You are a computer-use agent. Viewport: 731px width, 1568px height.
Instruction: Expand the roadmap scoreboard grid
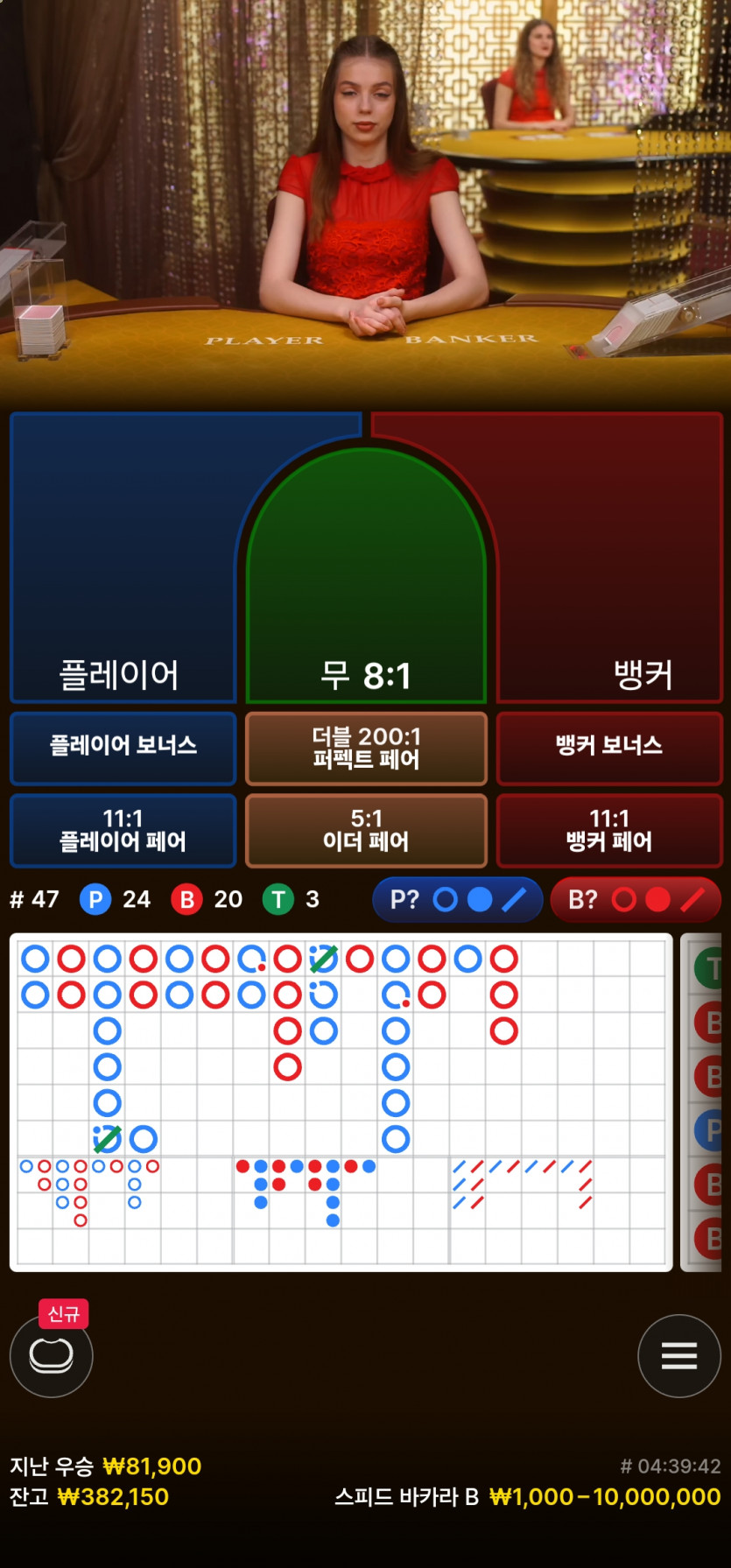pos(341,1101)
